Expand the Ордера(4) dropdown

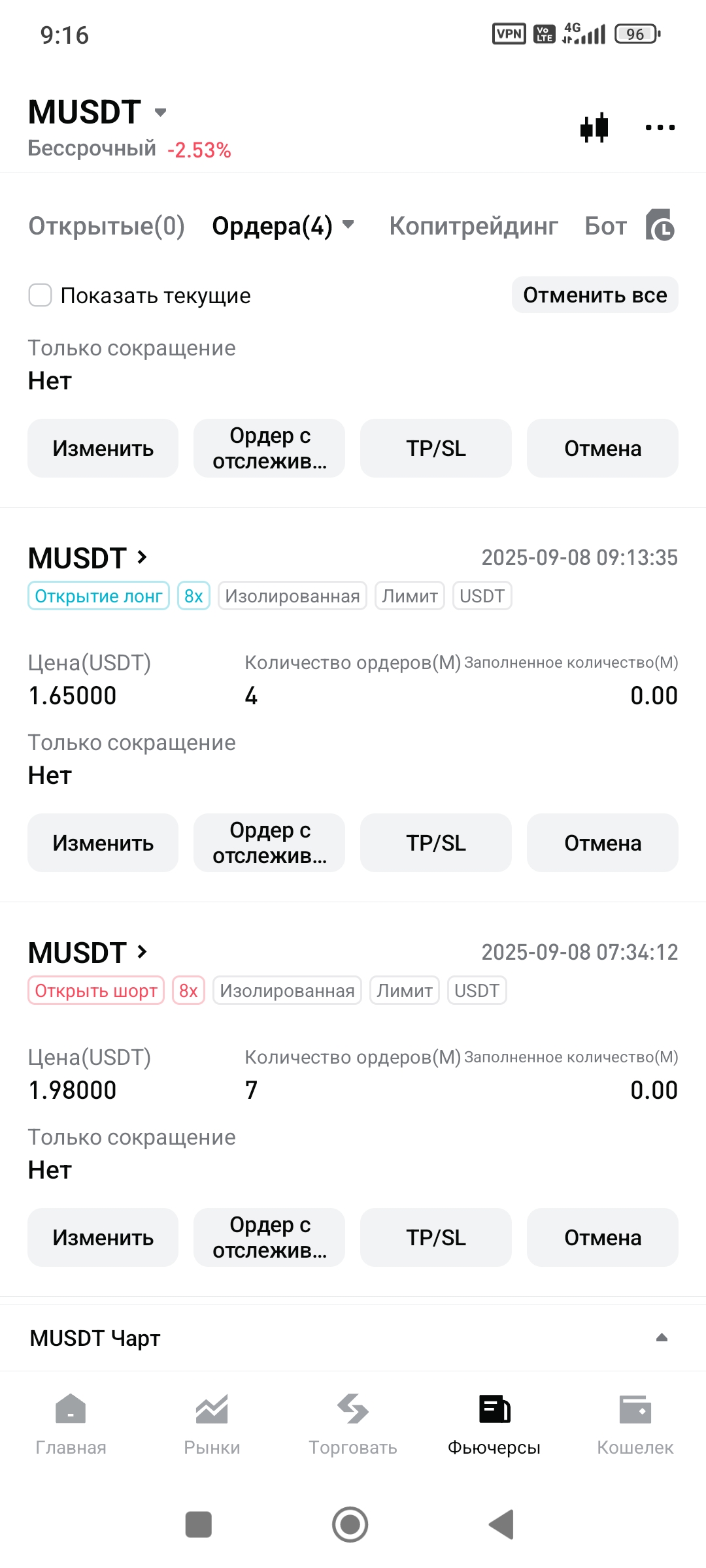283,226
